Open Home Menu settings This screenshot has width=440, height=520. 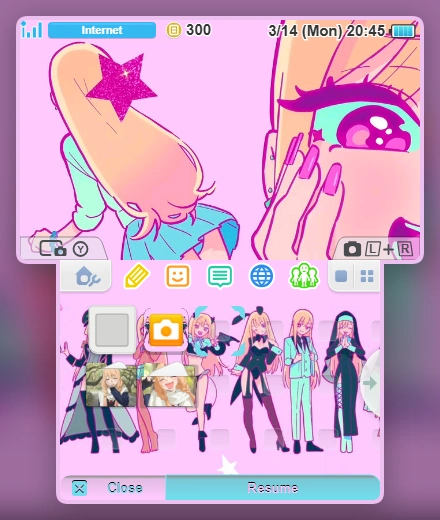(86, 276)
